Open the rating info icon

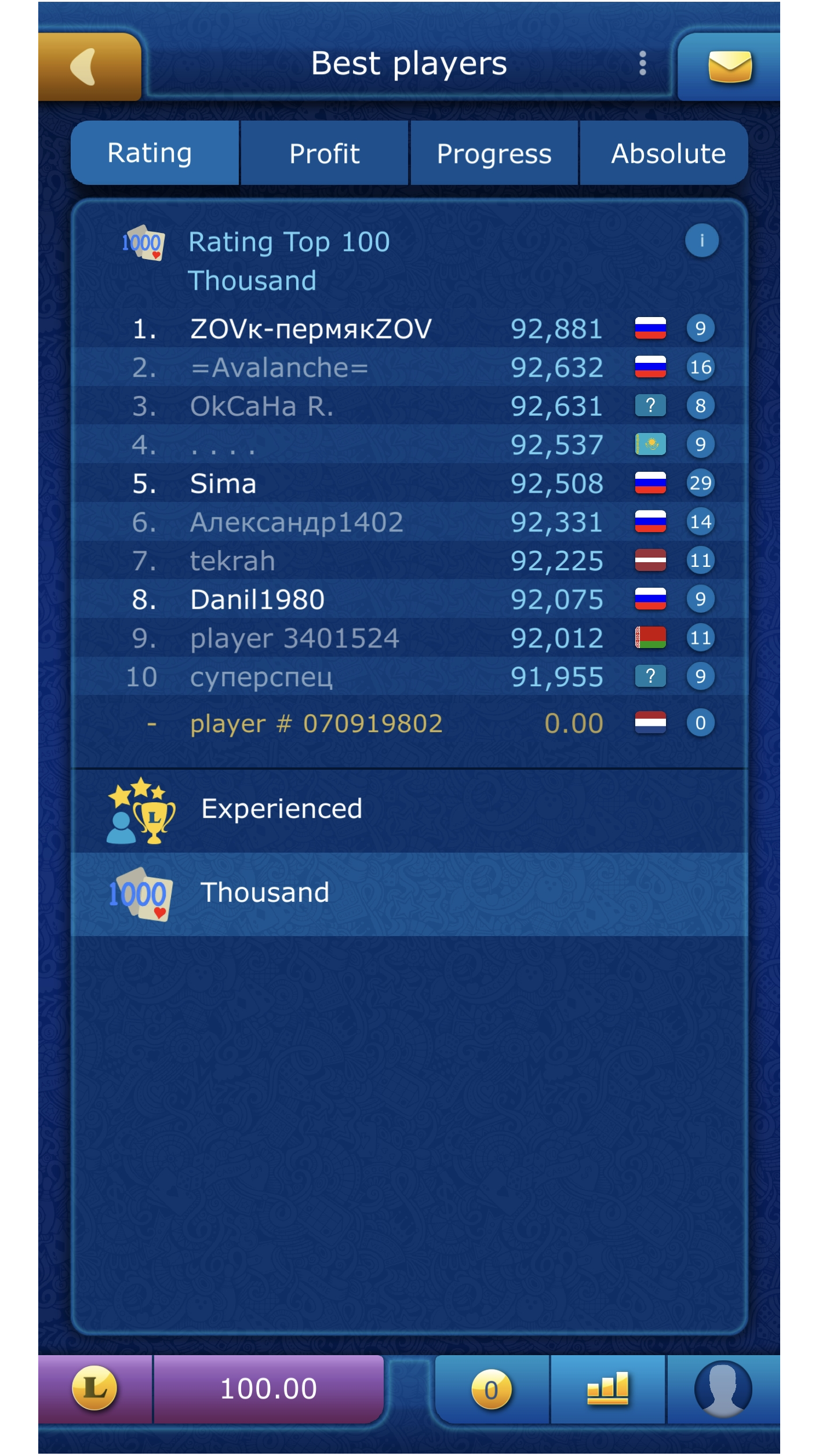(x=702, y=241)
